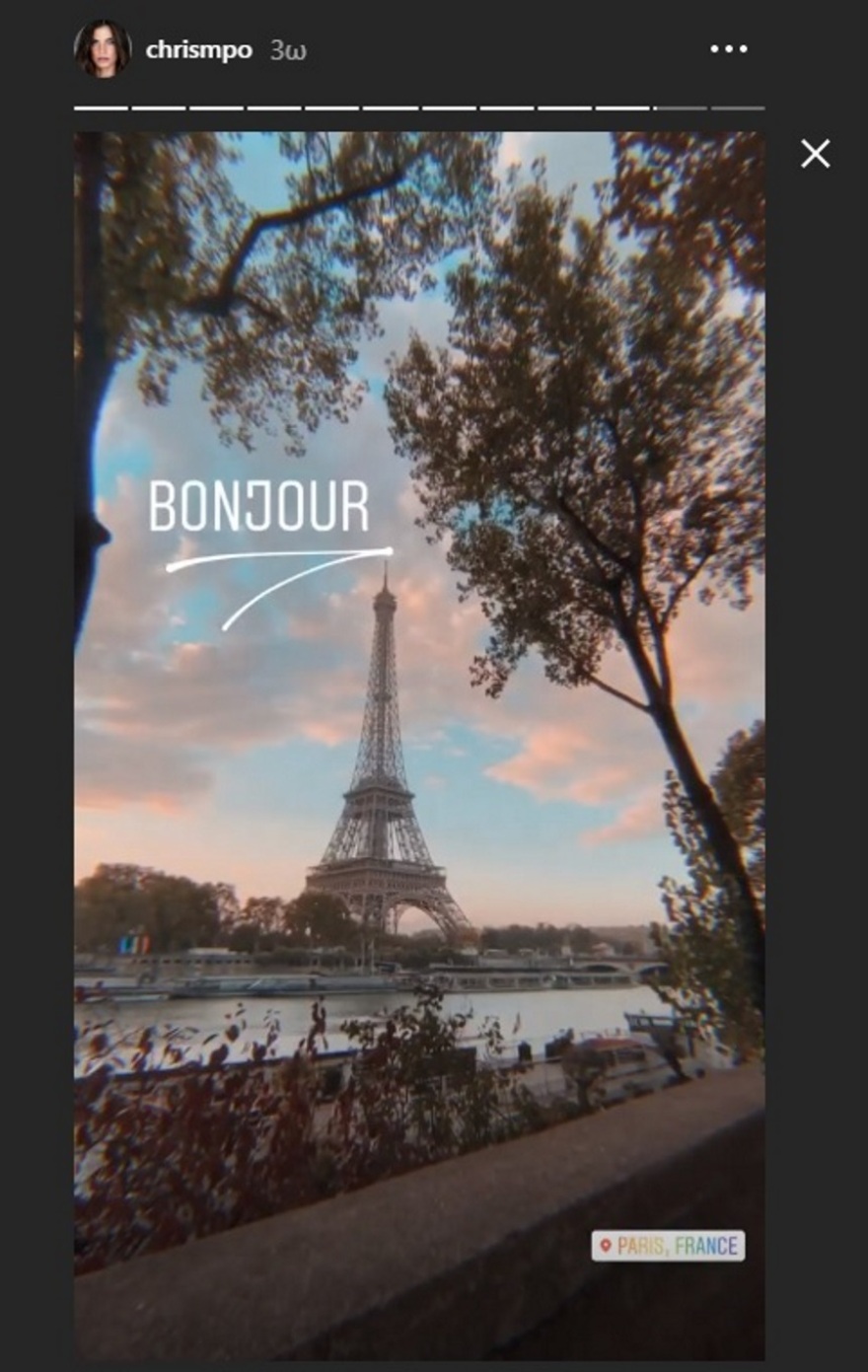Tap the chrismpo username
Screen dimensions: 868x1372
pyautogui.click(x=198, y=50)
